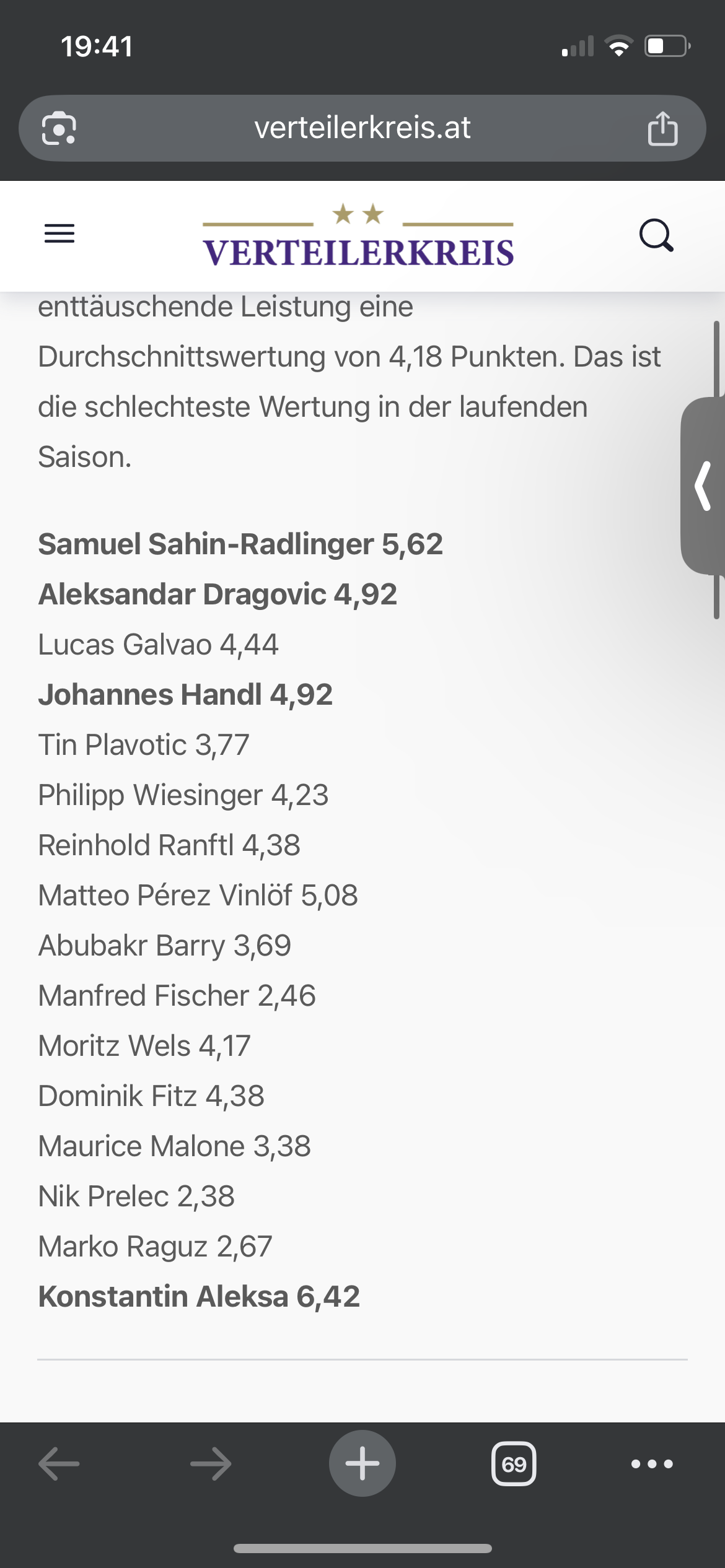This screenshot has height=1568, width=725.
Task: Open the side panel arrow handle
Action: (703, 486)
